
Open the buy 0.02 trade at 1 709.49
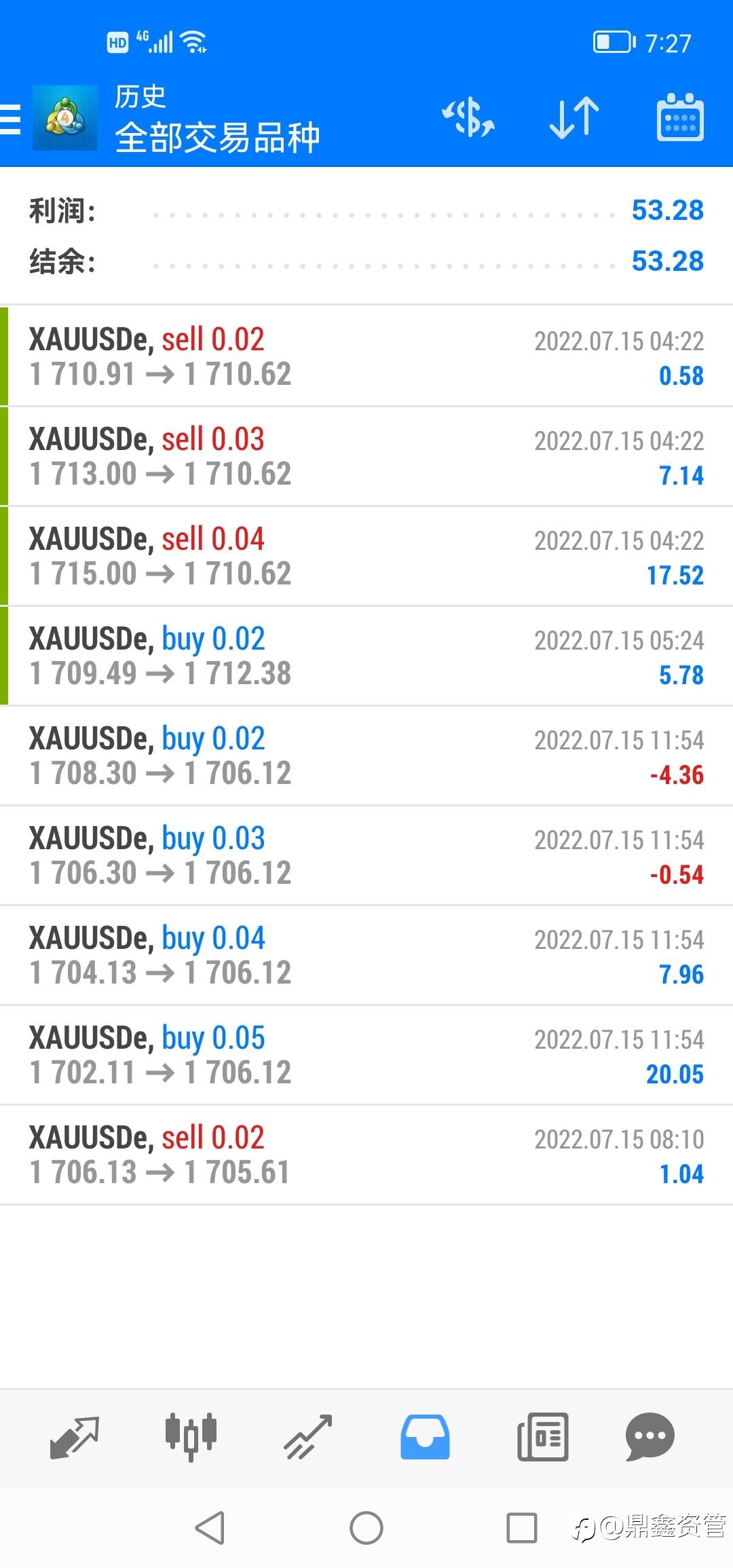366,656
